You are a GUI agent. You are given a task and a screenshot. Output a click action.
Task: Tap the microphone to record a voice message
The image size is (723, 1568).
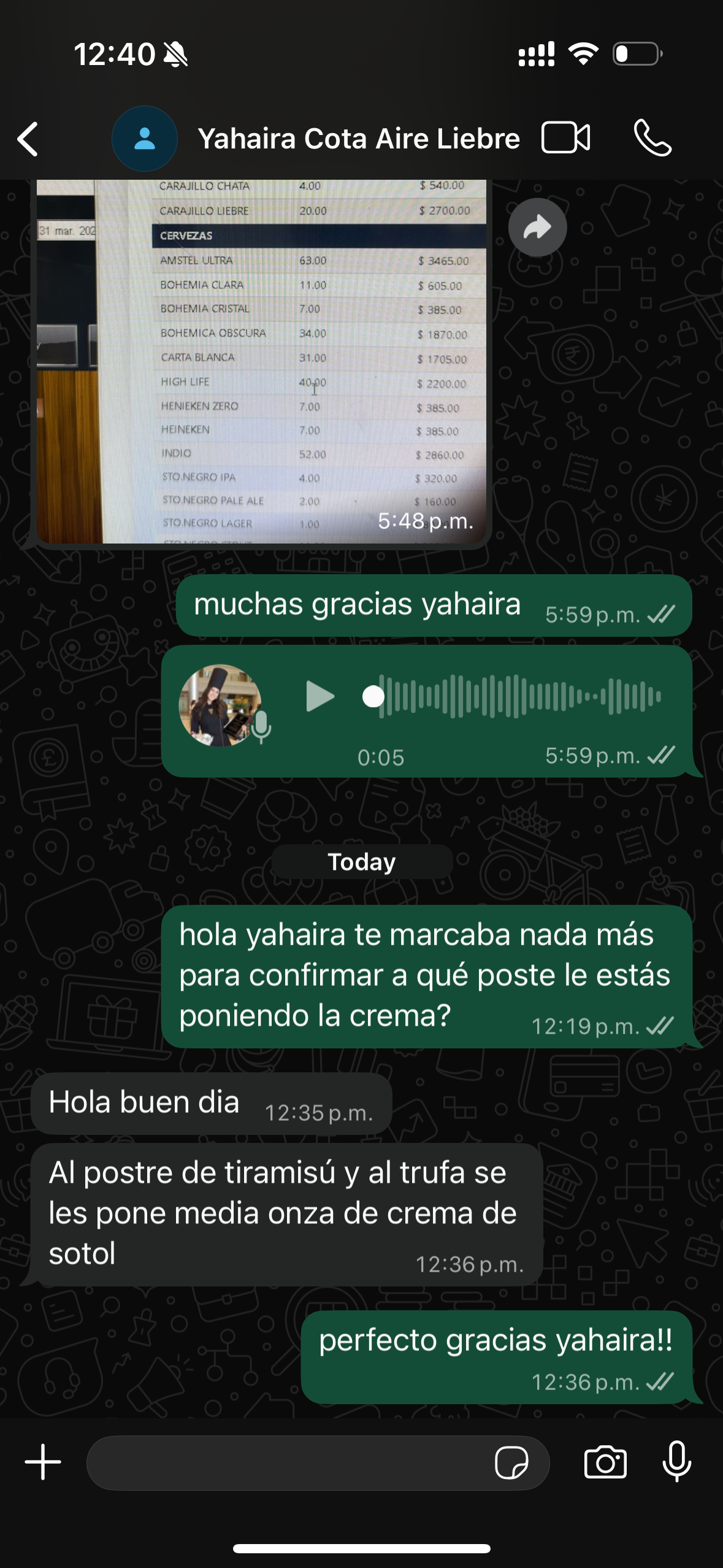[677, 1462]
